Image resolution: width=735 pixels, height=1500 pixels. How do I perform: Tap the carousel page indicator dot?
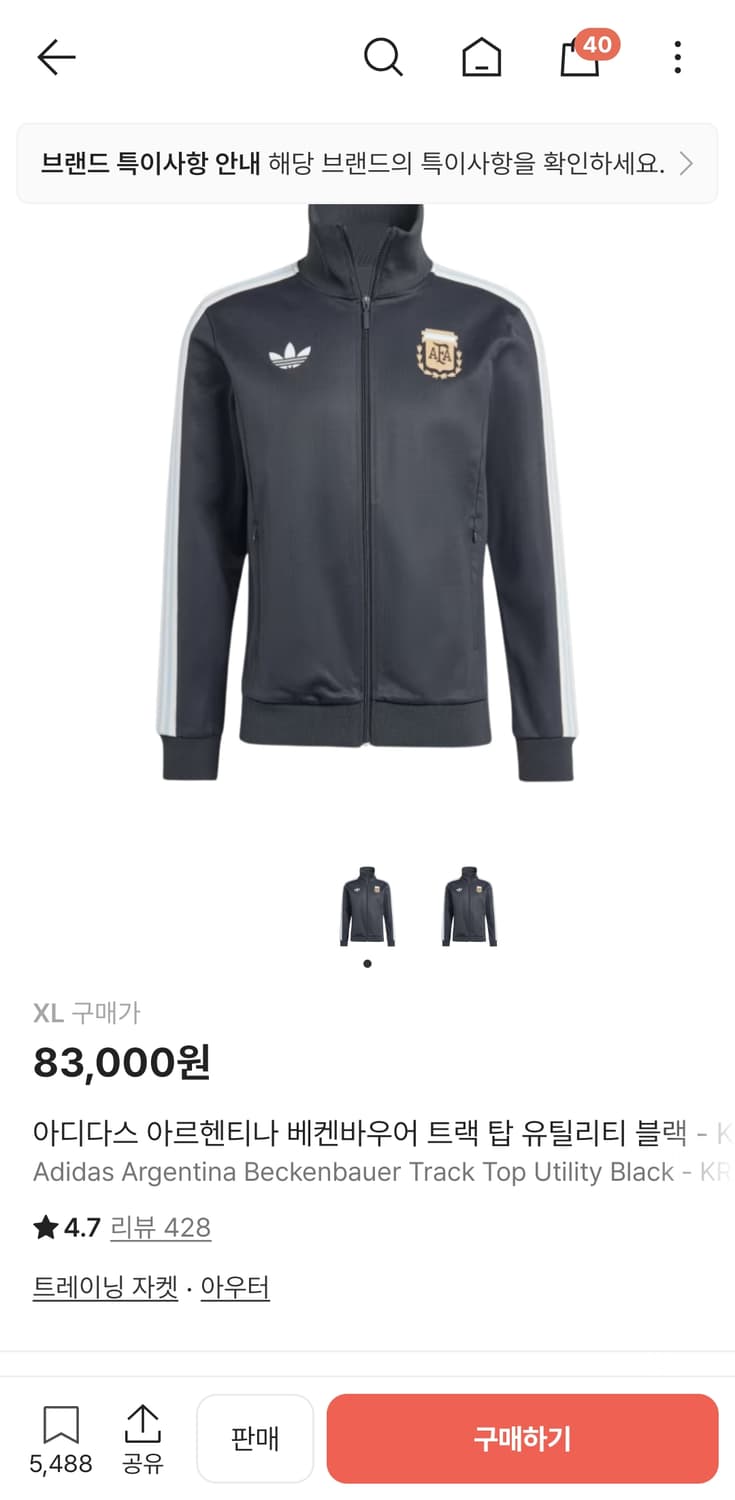tap(367, 963)
